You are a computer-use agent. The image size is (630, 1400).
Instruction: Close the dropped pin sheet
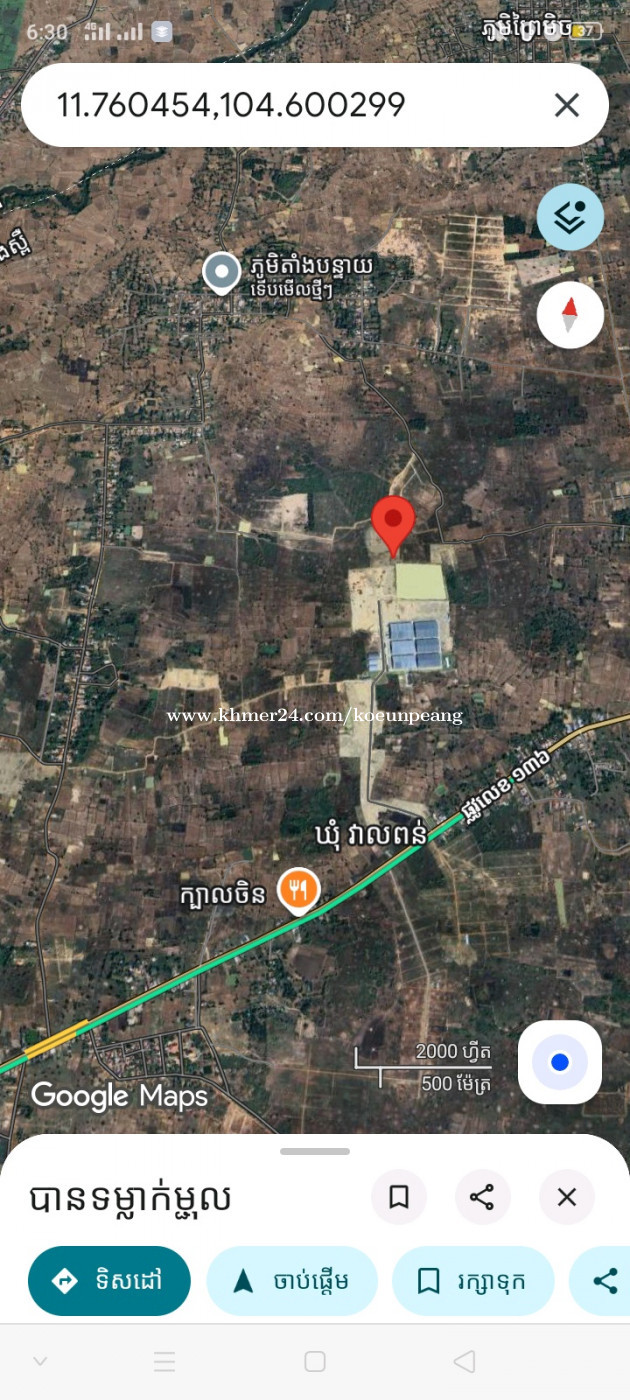tap(567, 1197)
